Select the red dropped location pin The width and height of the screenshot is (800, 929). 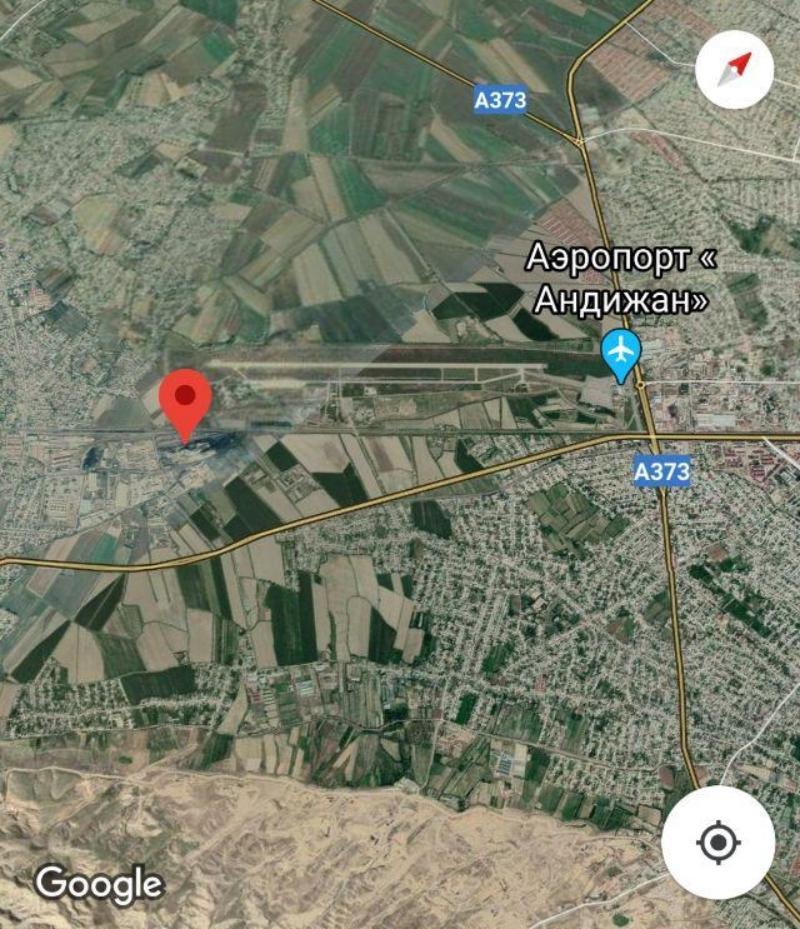[x=187, y=401]
